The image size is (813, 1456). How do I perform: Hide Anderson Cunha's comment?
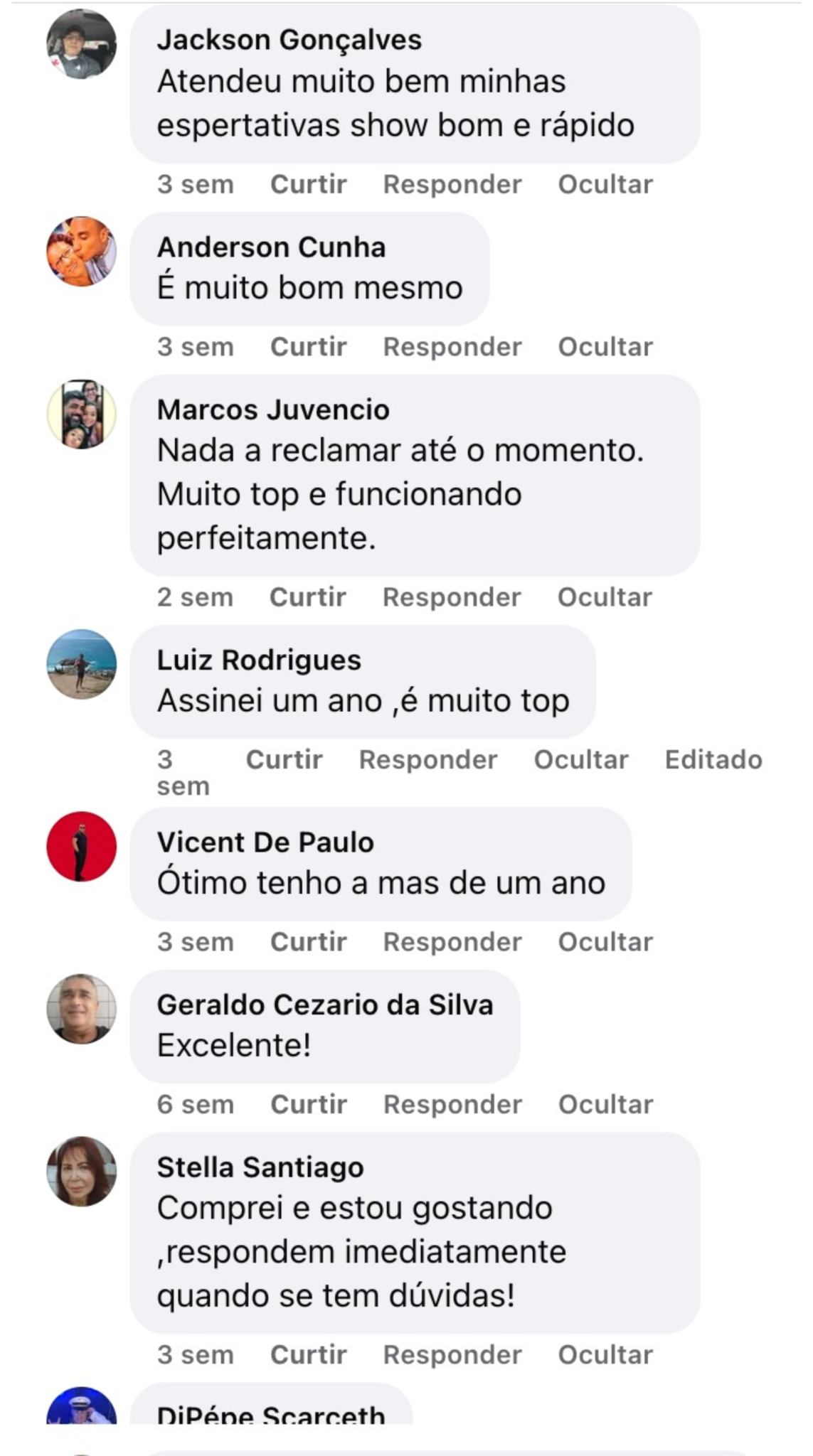(x=605, y=347)
